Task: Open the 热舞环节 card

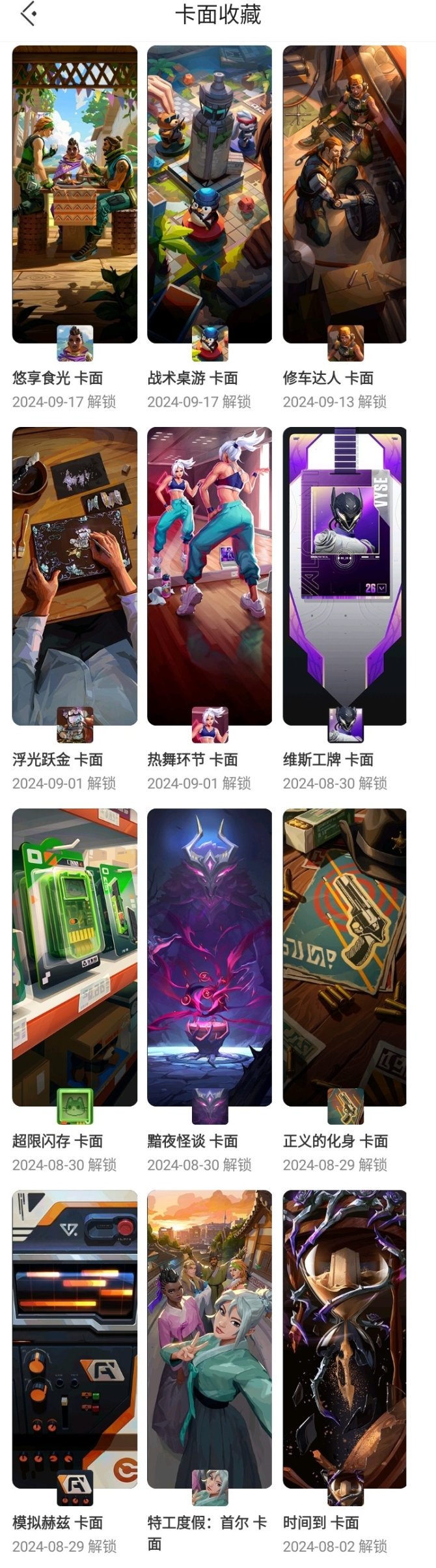Action: [x=210, y=576]
